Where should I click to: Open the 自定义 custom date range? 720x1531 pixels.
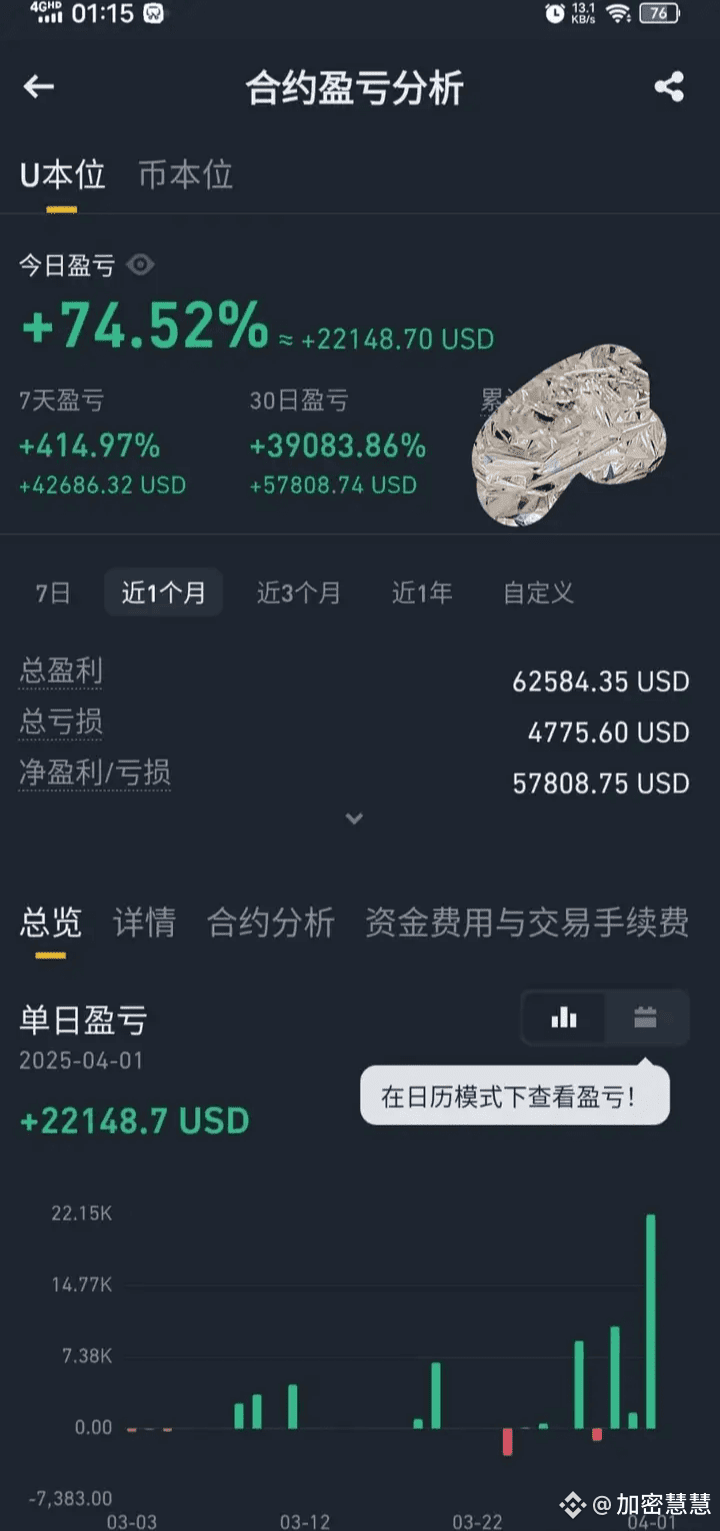tap(538, 593)
